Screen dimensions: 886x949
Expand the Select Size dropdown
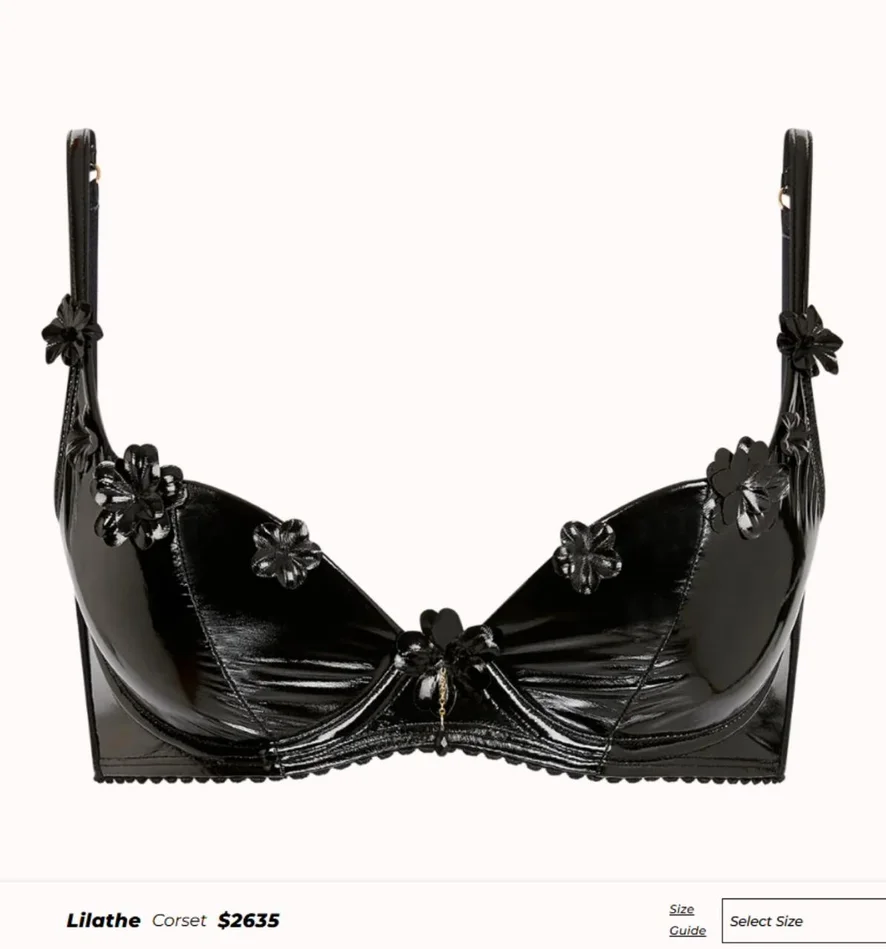point(803,921)
